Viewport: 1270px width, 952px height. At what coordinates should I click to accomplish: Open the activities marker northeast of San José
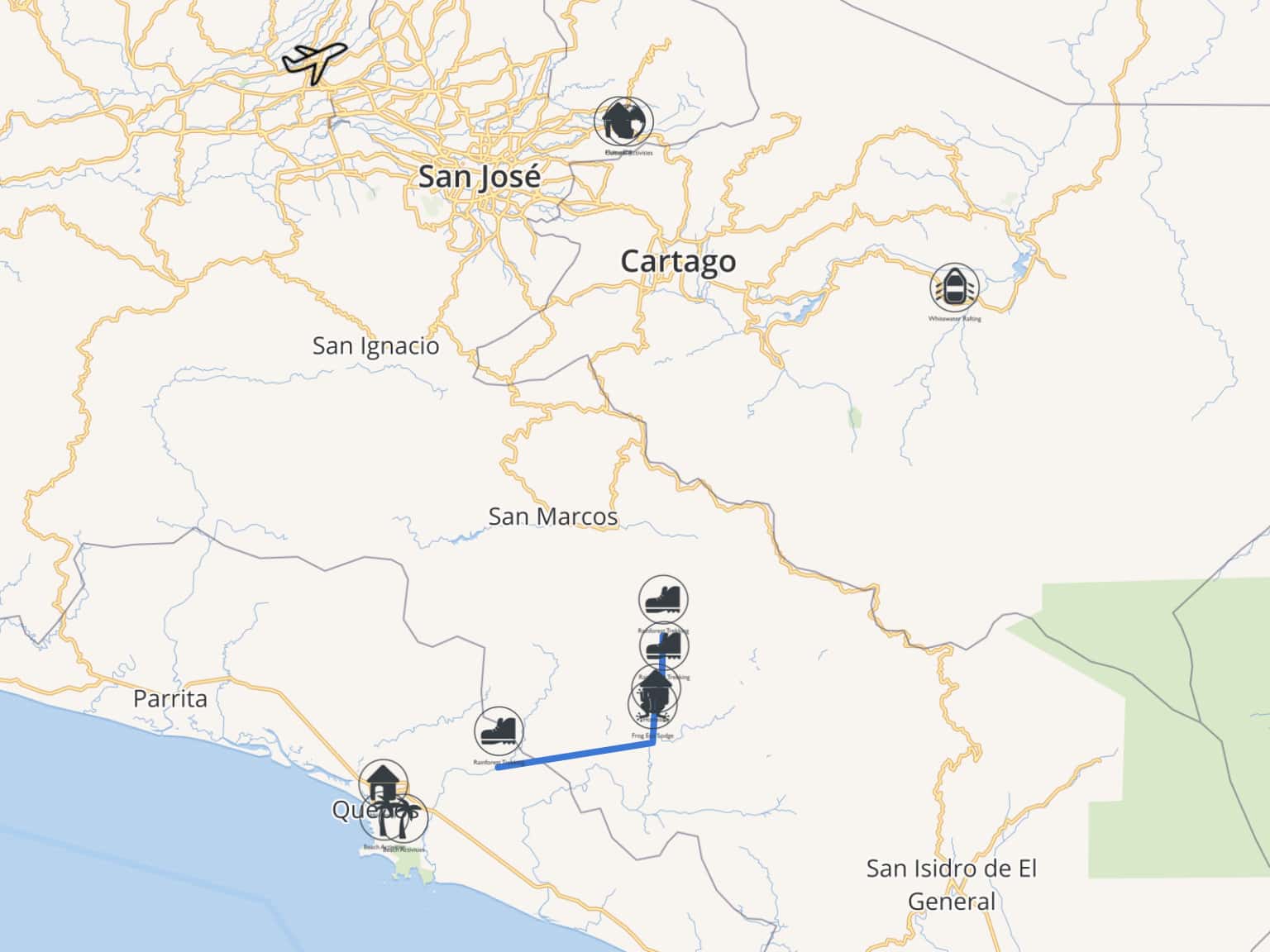623,122
